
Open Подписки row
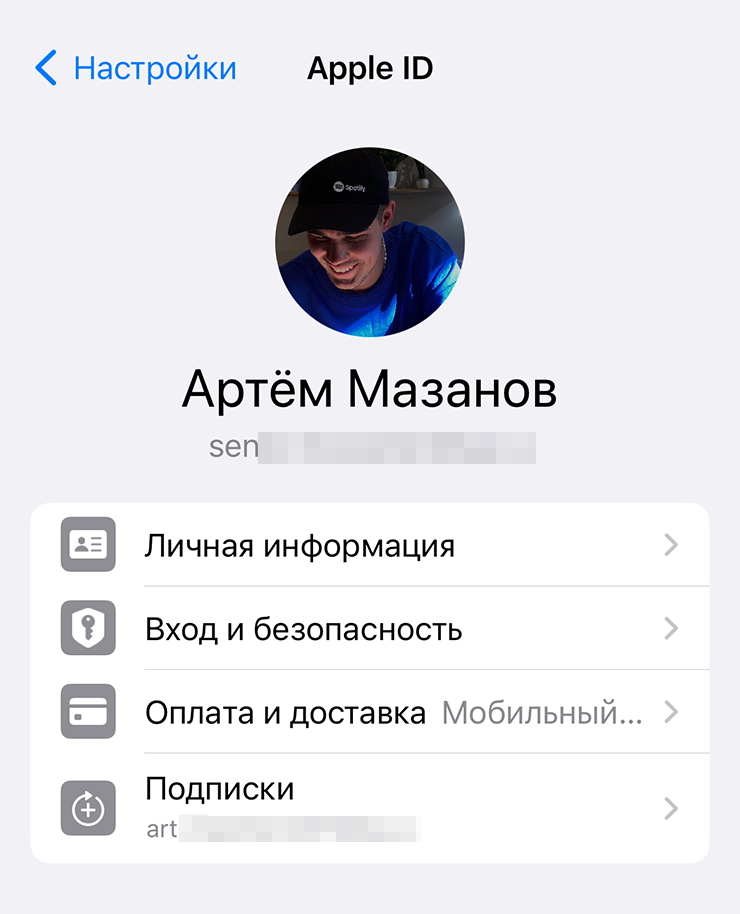(370, 807)
